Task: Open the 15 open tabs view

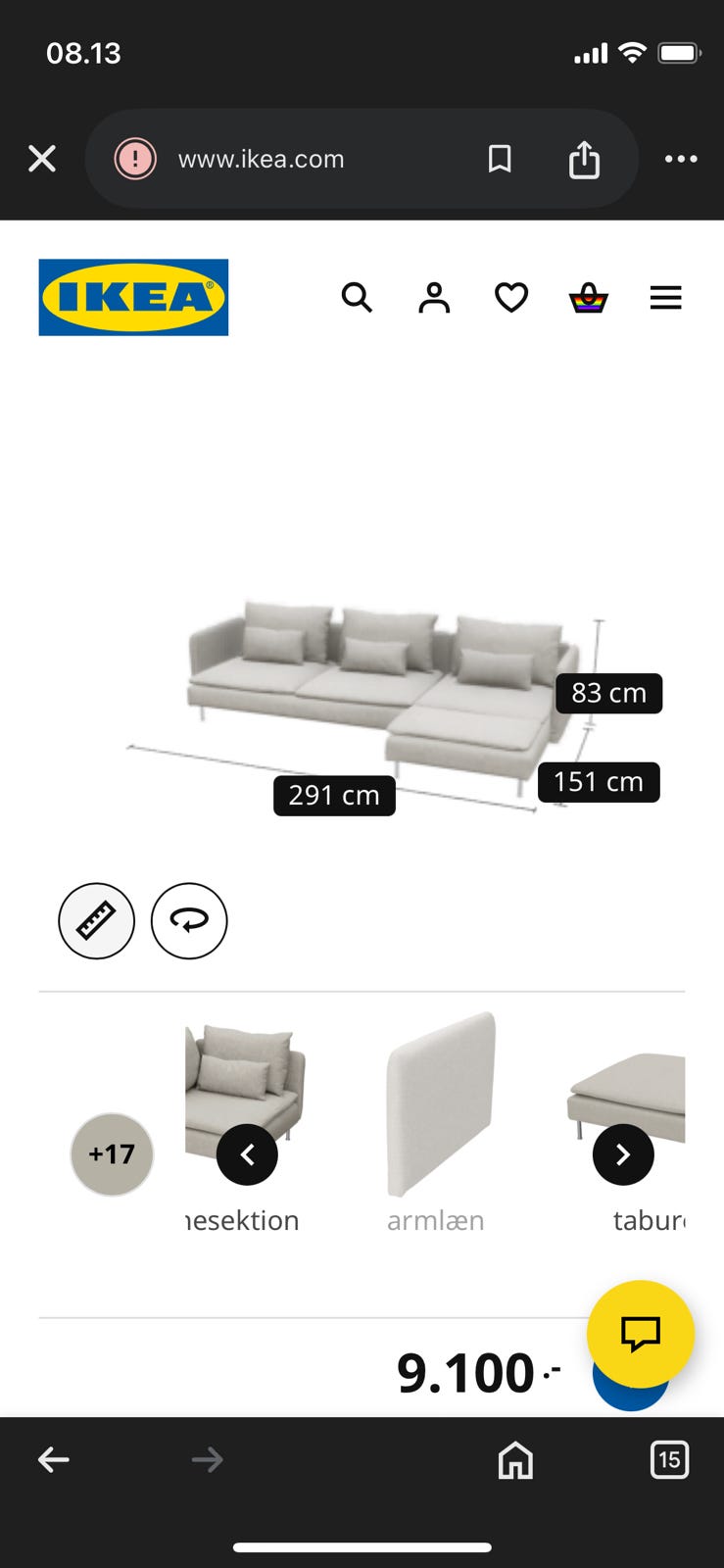Action: [670, 1458]
